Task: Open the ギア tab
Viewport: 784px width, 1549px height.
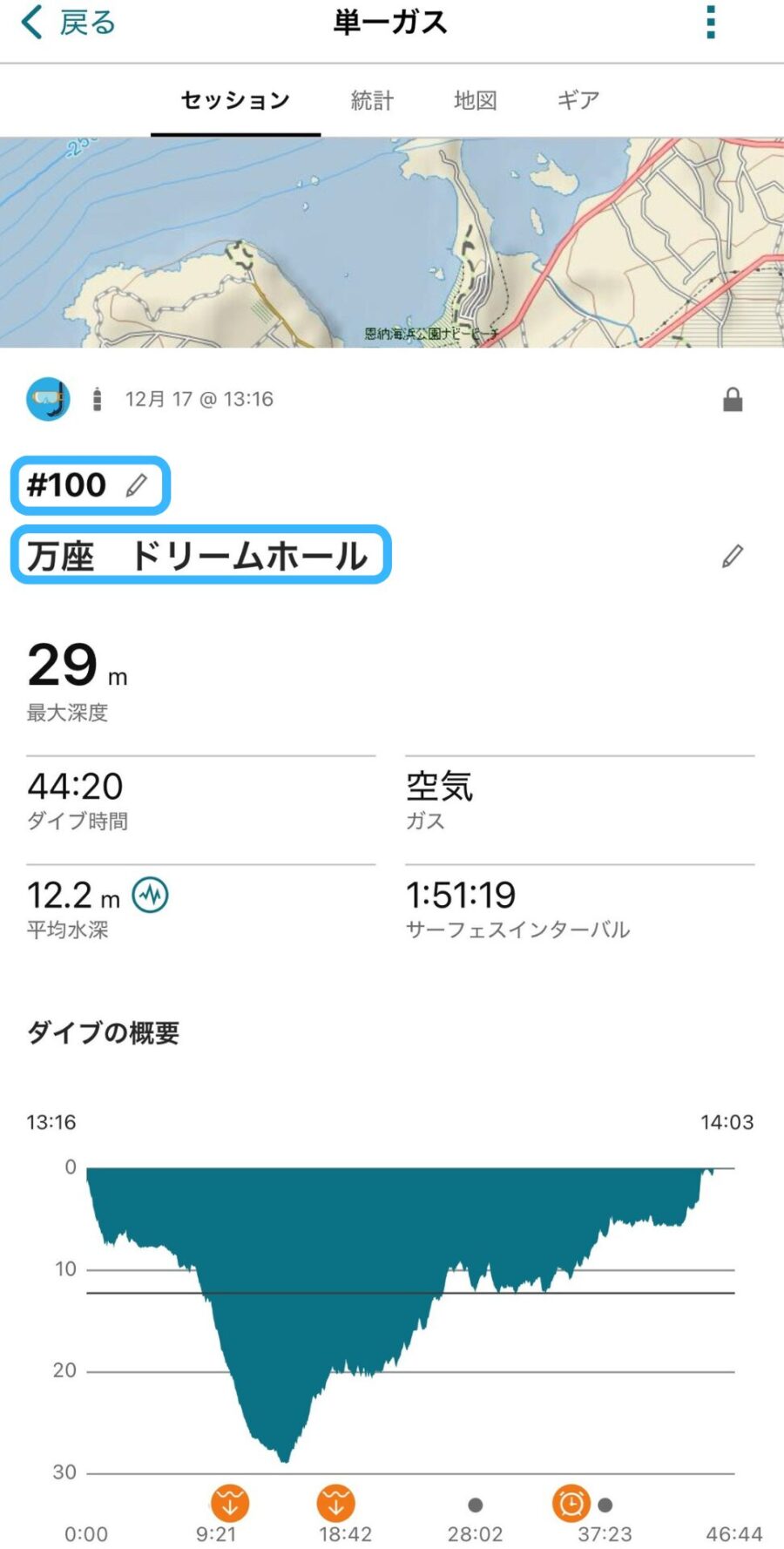Action: coord(578,100)
